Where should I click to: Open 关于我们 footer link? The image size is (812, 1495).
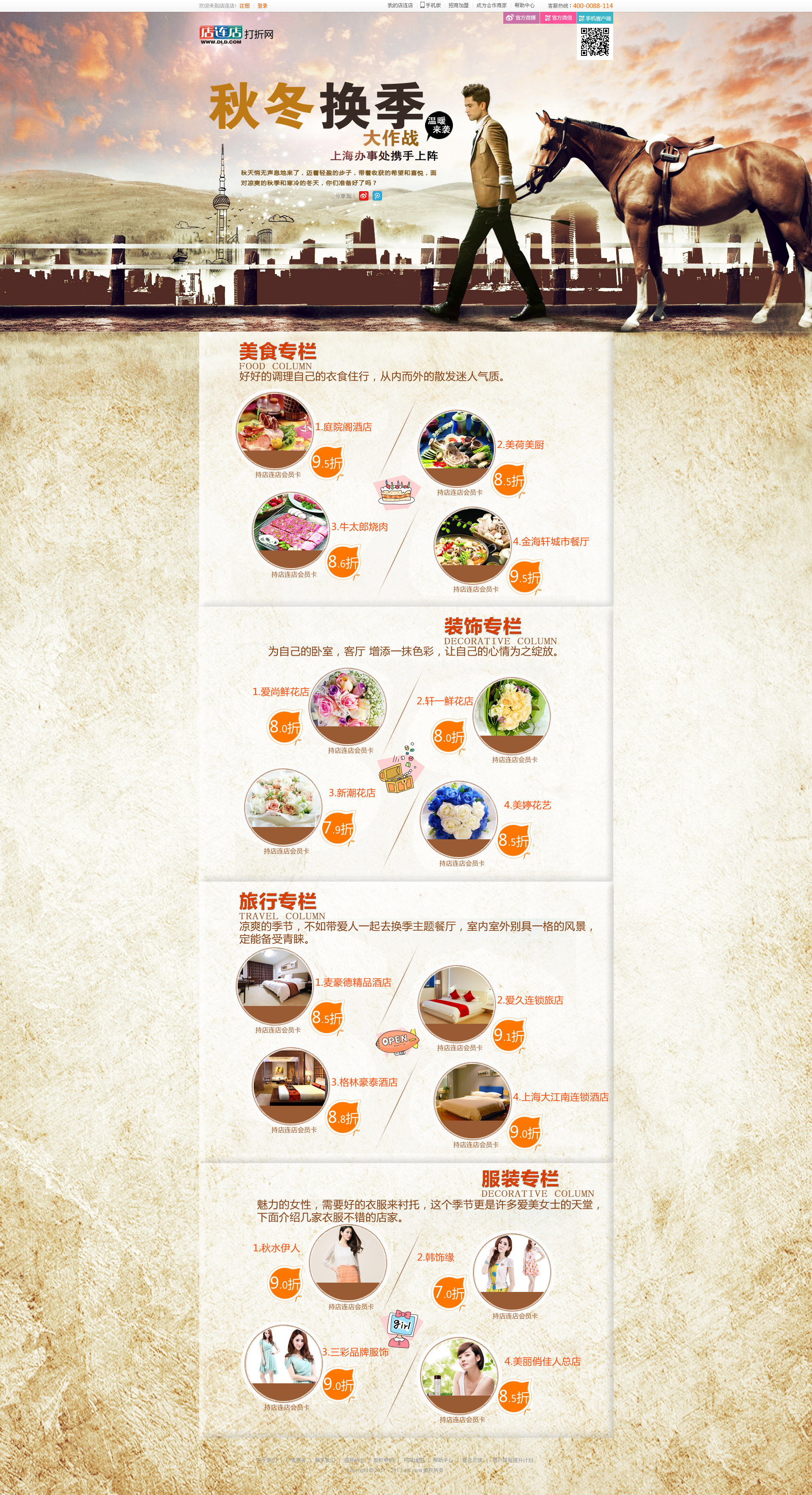click(x=267, y=1460)
